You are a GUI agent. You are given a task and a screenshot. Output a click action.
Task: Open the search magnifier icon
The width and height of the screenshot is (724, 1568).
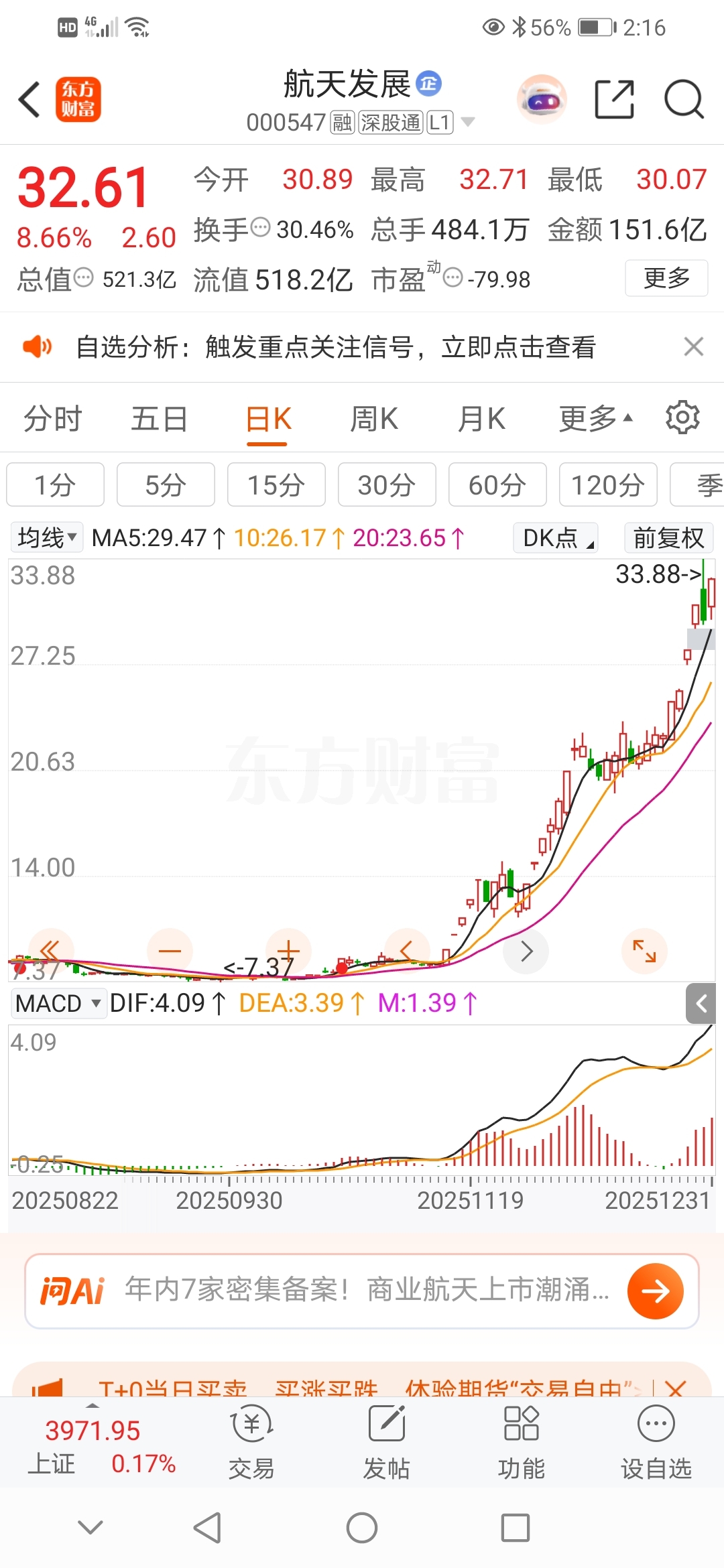(683, 100)
